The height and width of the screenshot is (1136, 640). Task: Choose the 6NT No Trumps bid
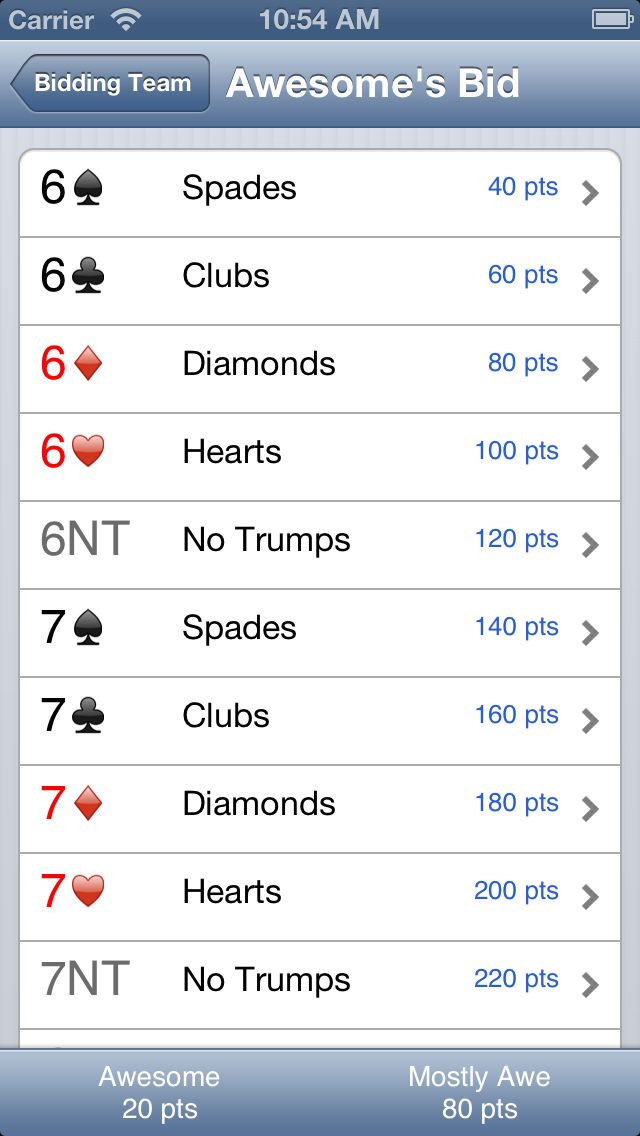[320, 541]
